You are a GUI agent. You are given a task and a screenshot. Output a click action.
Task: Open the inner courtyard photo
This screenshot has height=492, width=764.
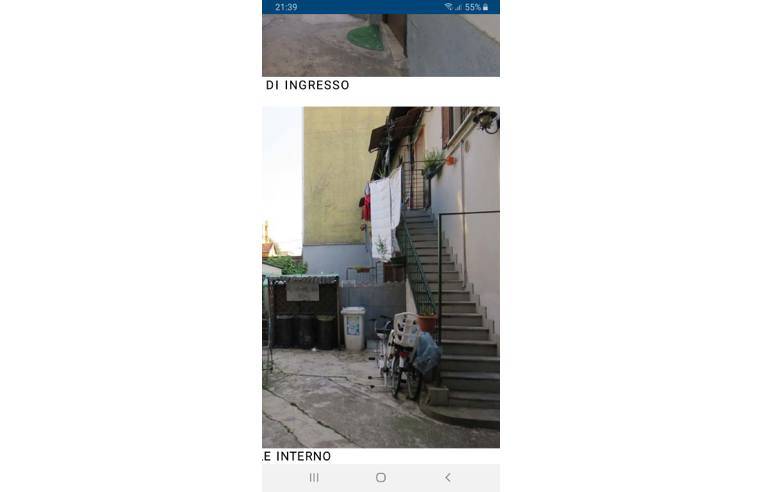click(x=380, y=277)
